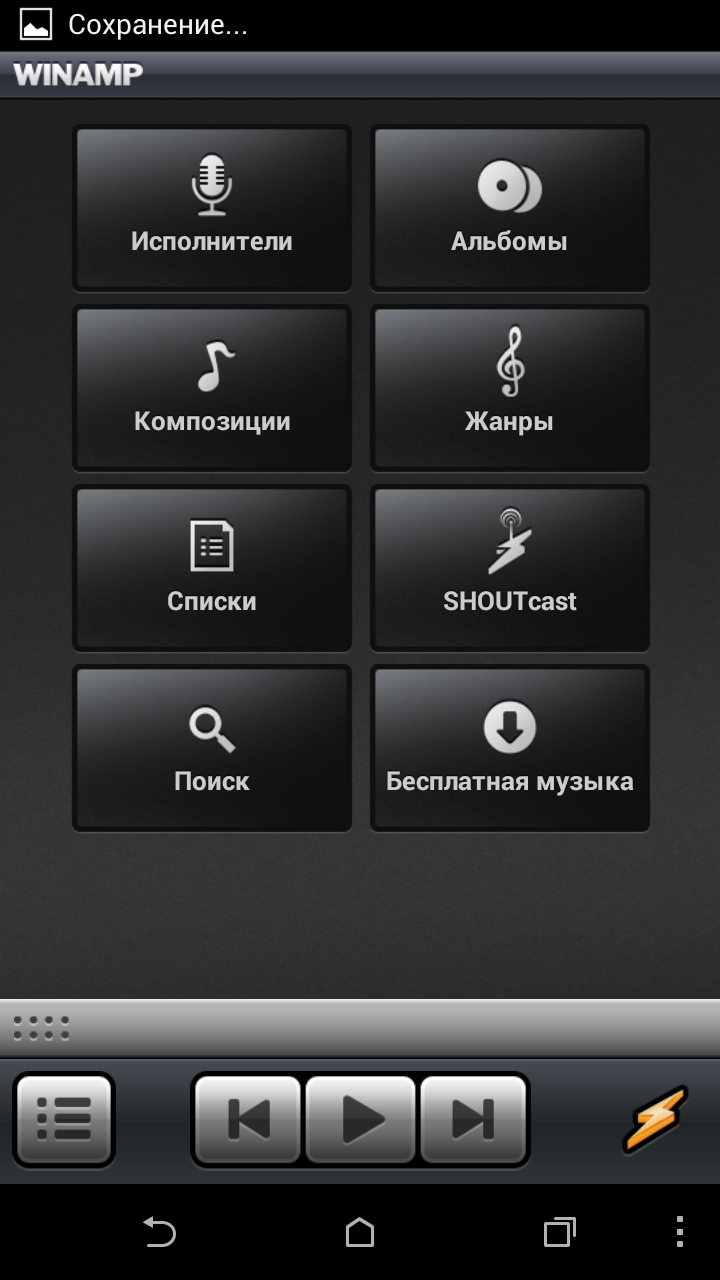Open the Исполнители (artists) tile
The image size is (720, 1280).
tap(212, 208)
